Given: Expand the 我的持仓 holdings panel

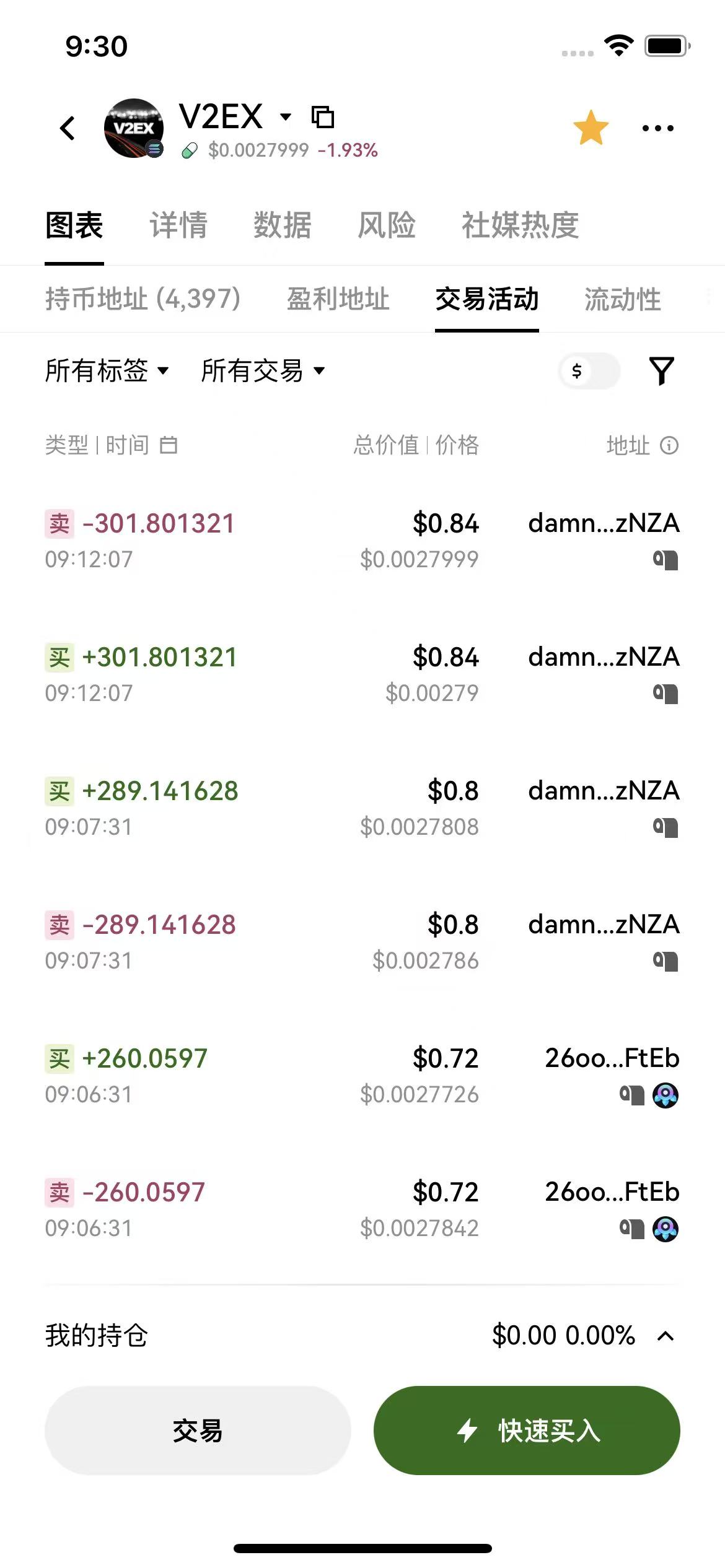Looking at the screenshot, I should click(x=666, y=1336).
